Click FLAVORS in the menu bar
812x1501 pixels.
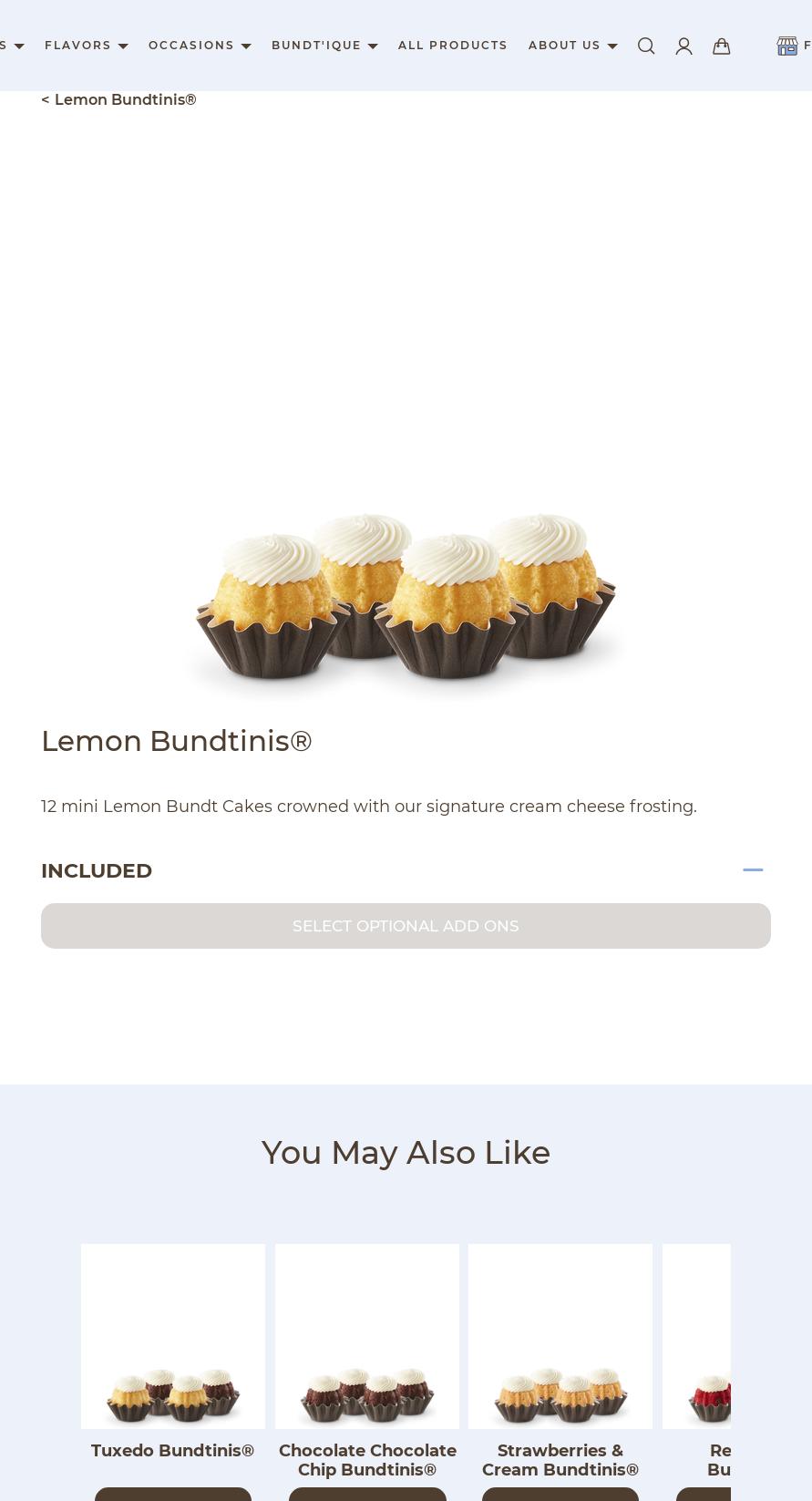point(77,45)
